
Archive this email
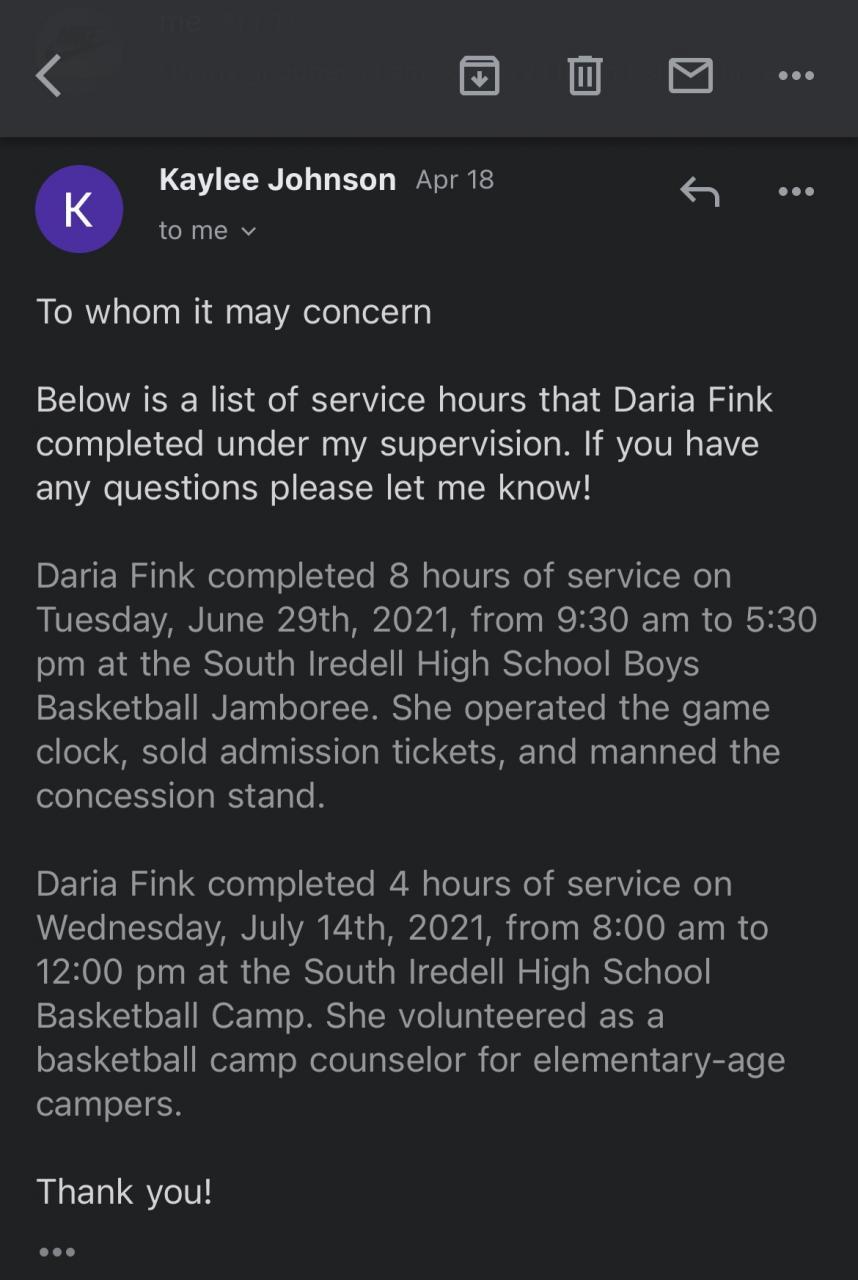[x=479, y=76]
